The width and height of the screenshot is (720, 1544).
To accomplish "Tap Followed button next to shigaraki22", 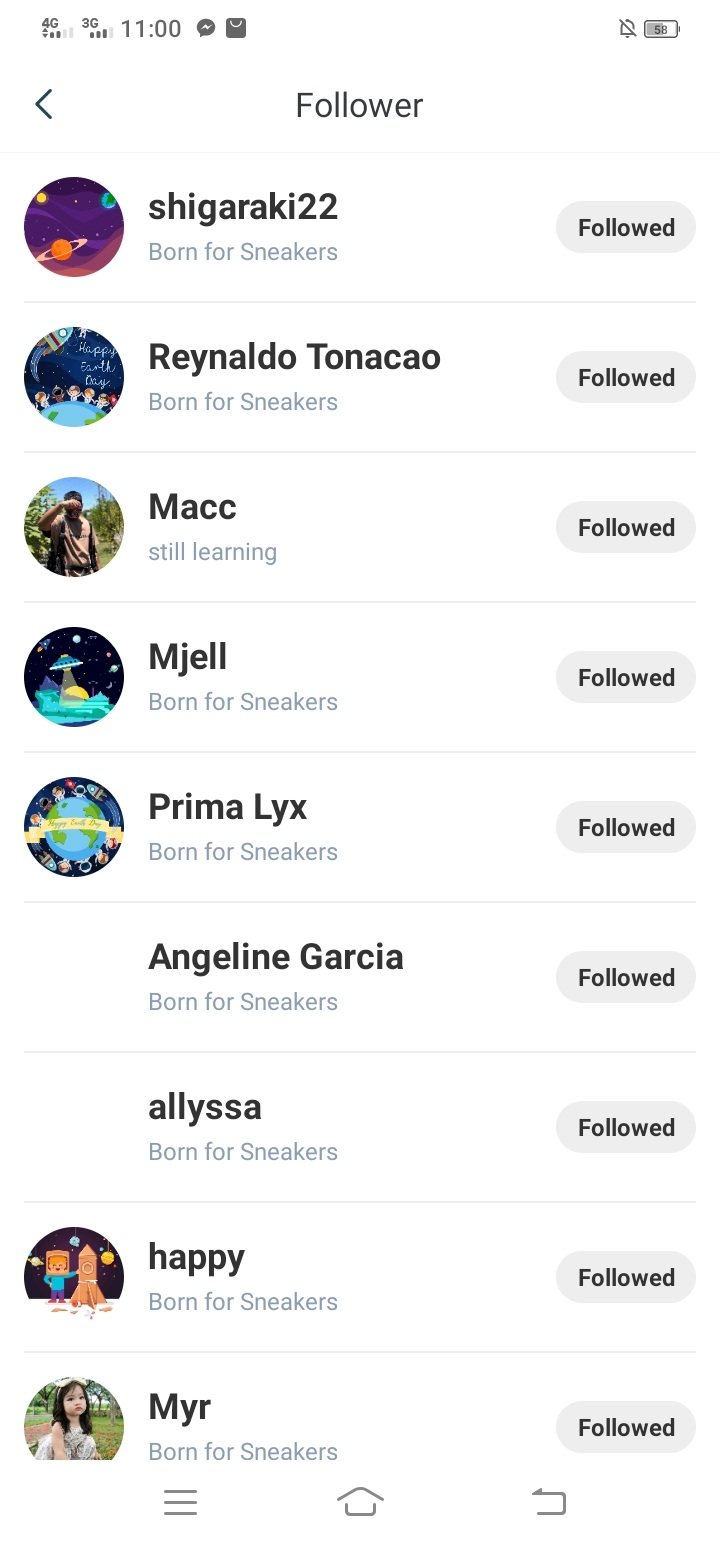I will (625, 228).
